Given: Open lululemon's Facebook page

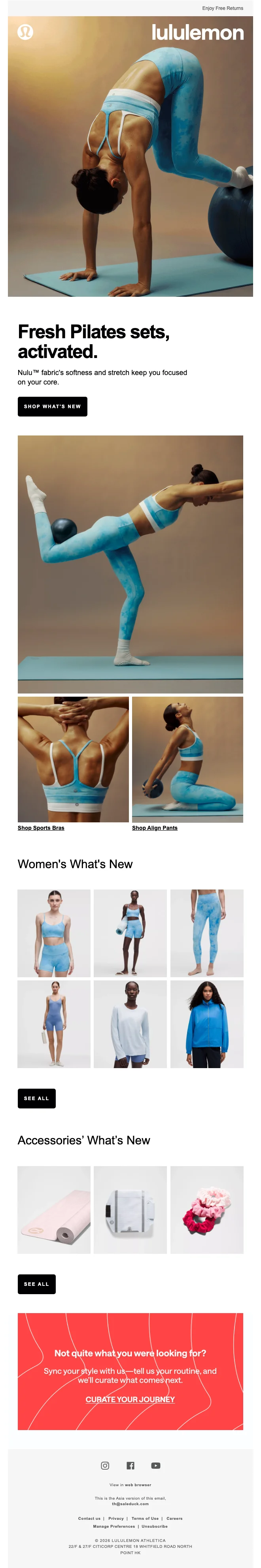Looking at the screenshot, I should coord(130,1466).
